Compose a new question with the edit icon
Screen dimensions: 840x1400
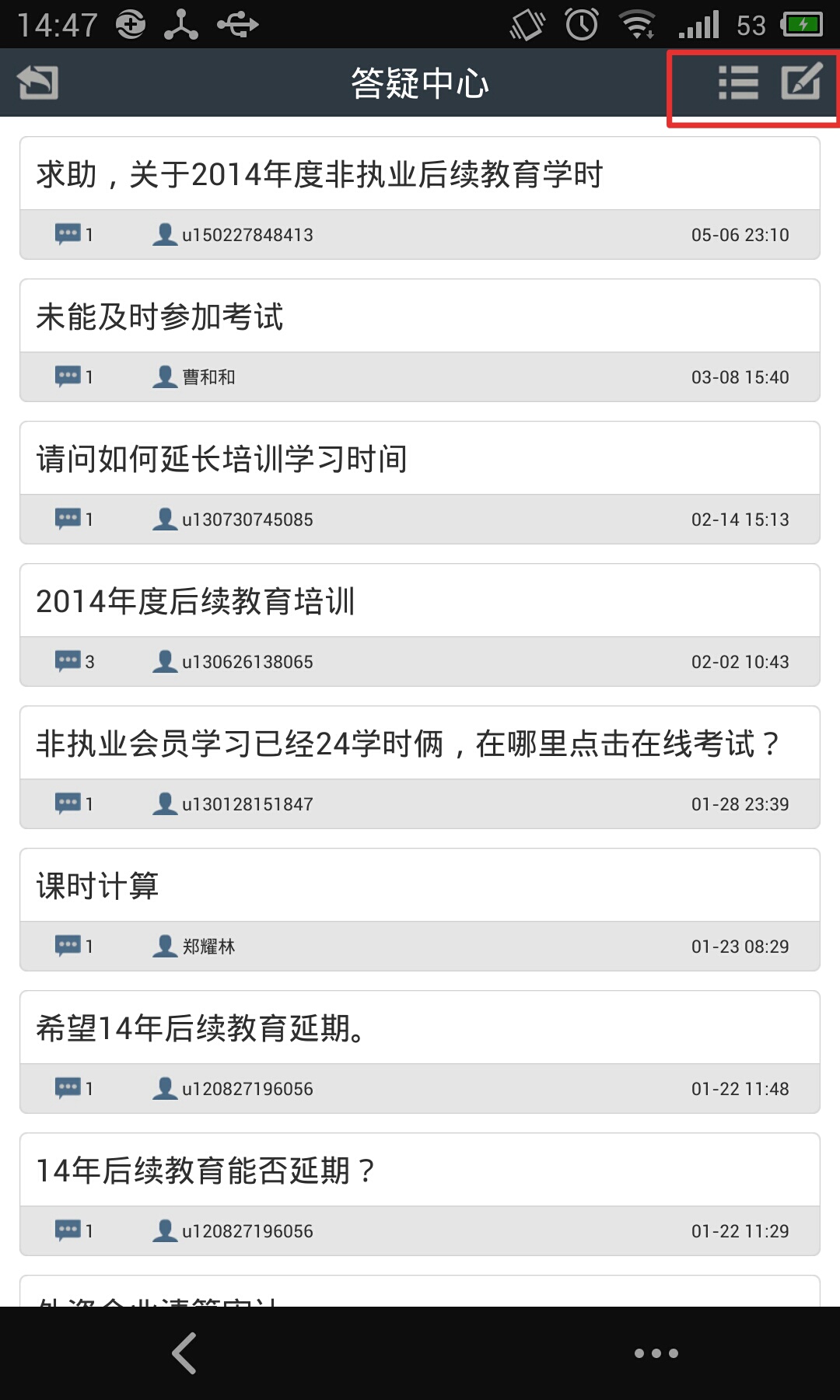coord(802,82)
